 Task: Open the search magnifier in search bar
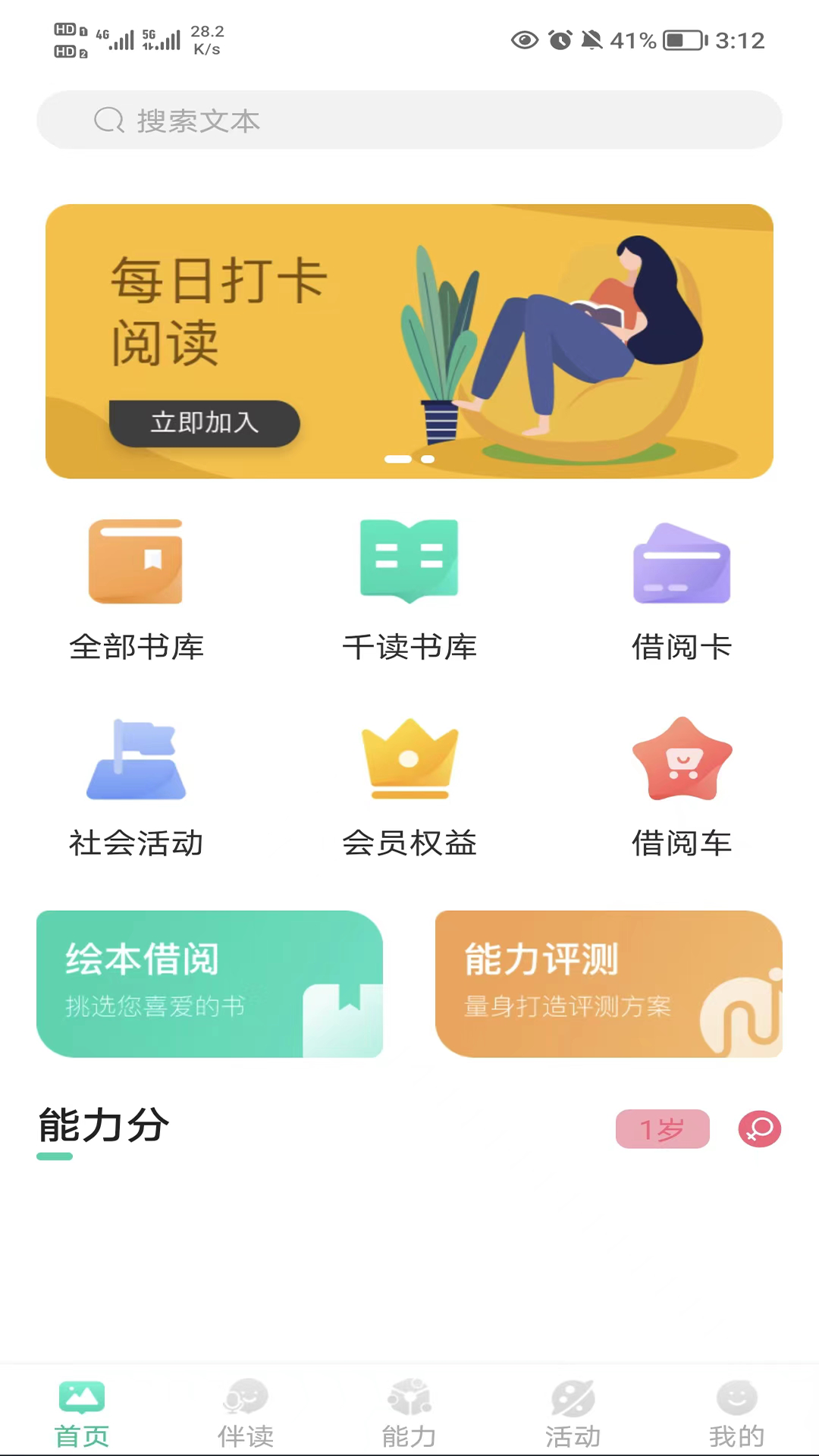[110, 120]
